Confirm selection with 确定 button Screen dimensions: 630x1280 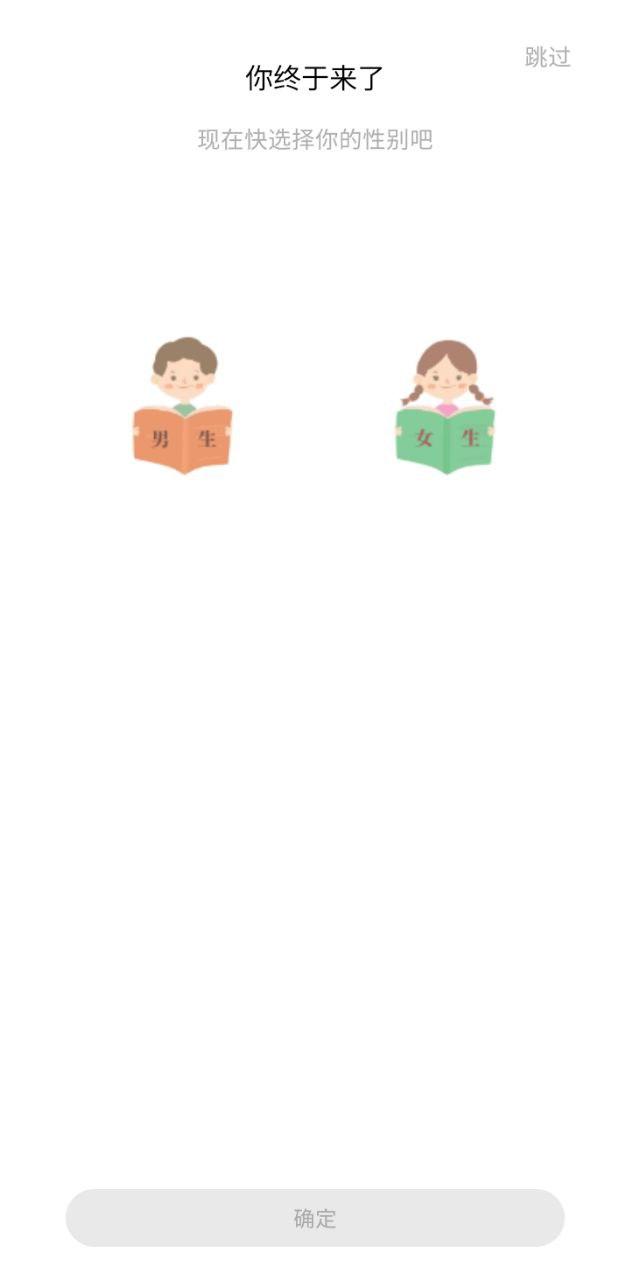point(315,1218)
